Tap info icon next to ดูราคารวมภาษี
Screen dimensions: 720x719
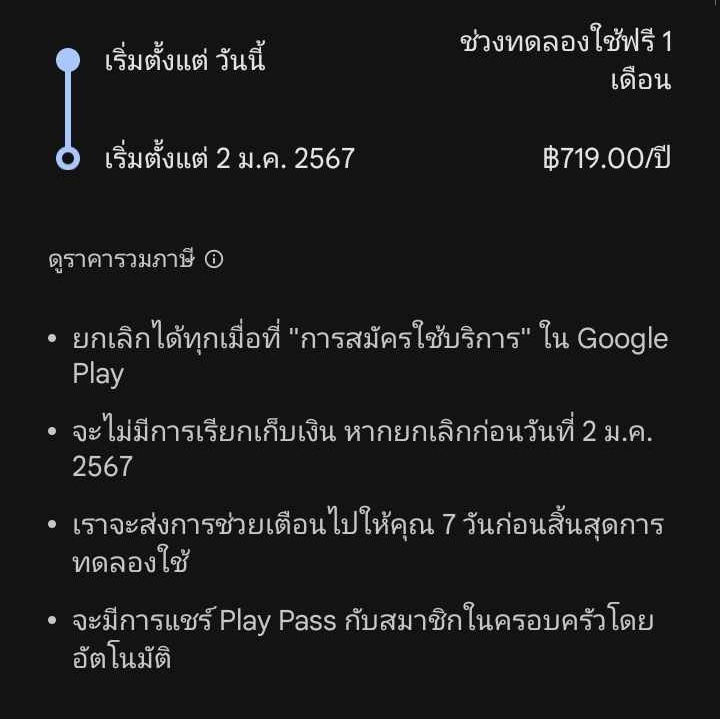214,260
